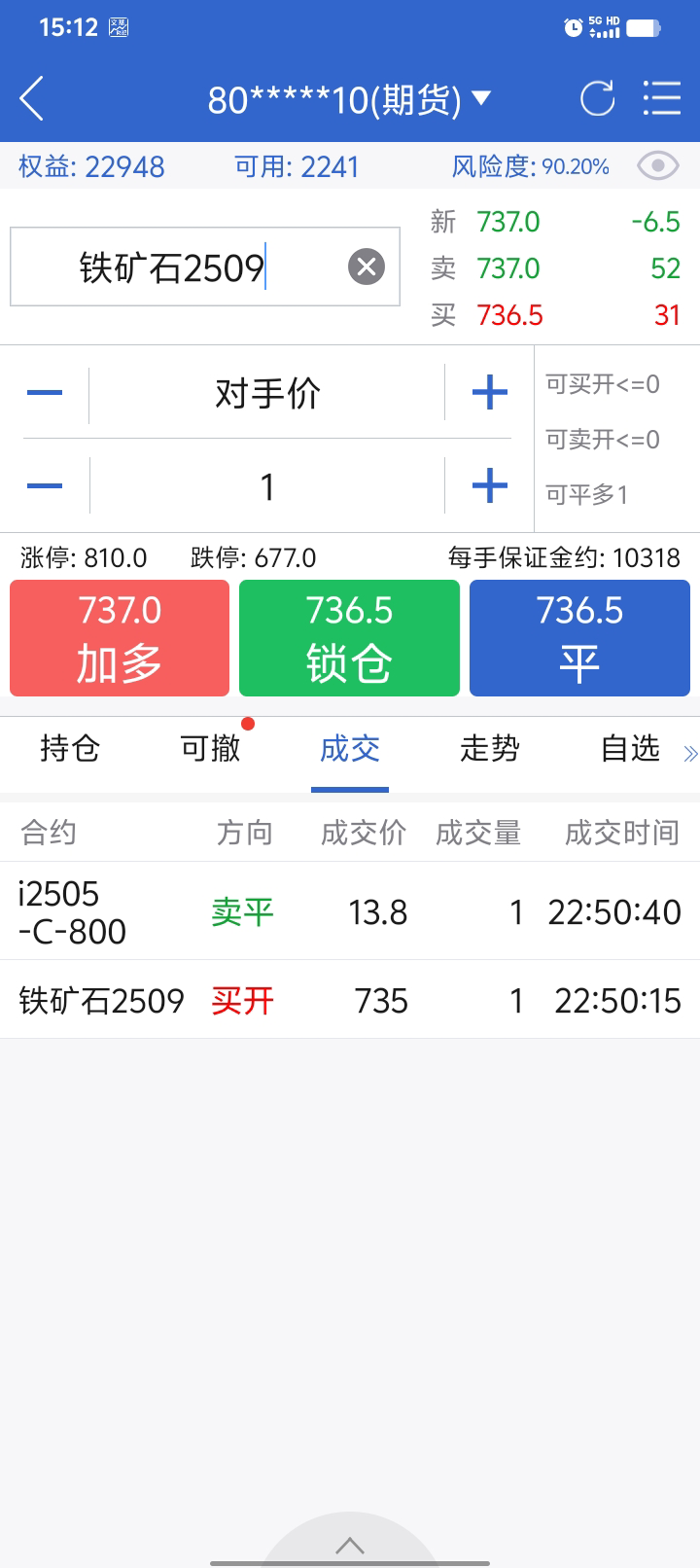Switch to the 自选 tab
Viewport: 700px width, 1568px height.
point(630,749)
